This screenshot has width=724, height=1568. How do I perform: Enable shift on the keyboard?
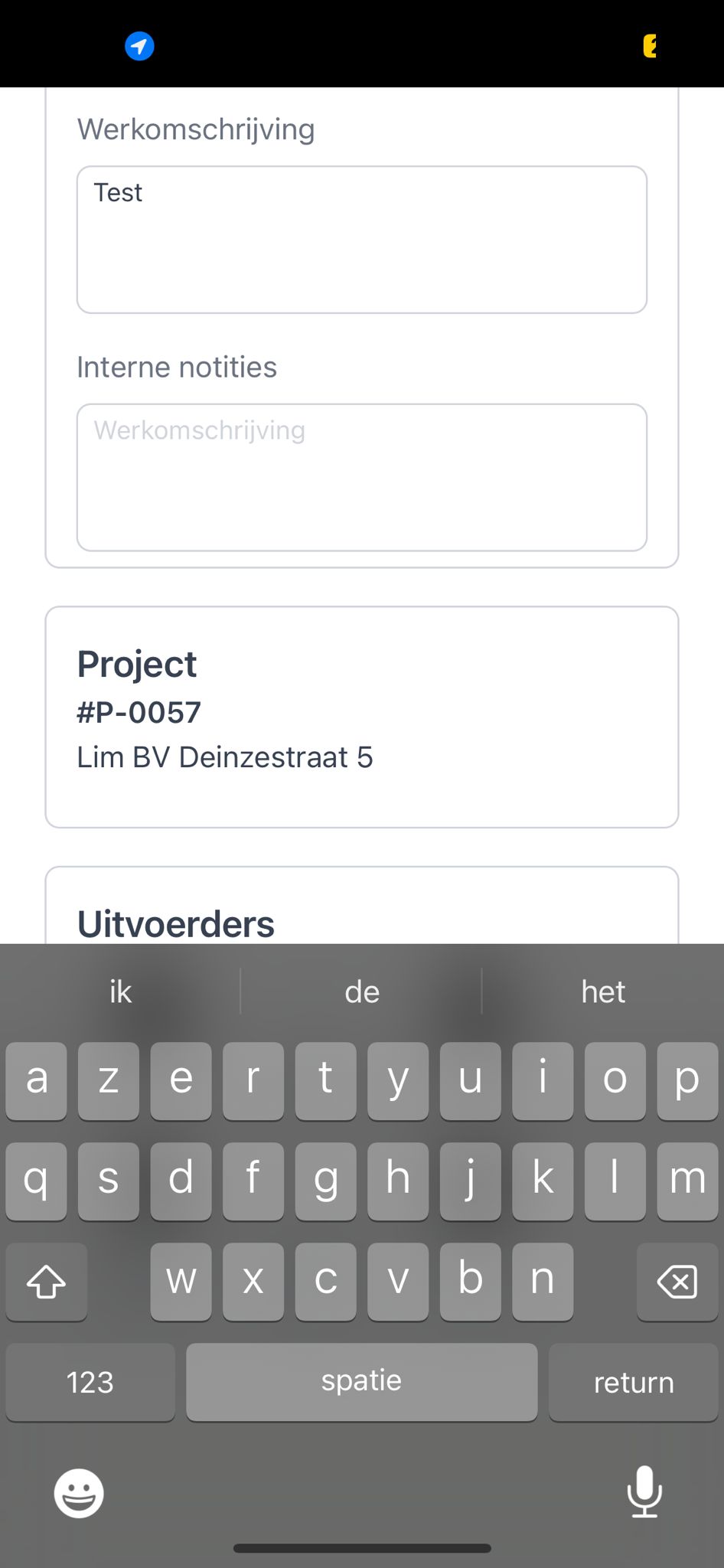[46, 1282]
